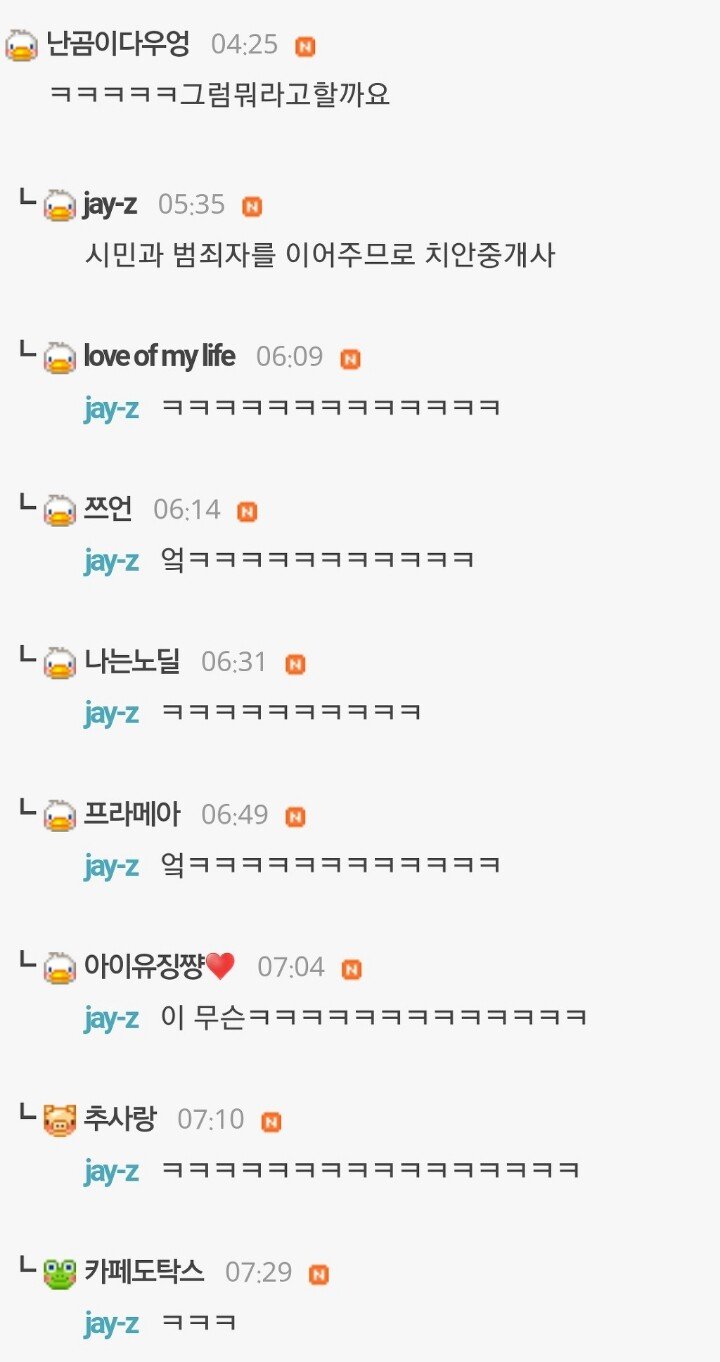The width and height of the screenshot is (720, 1362).
Task: Tap the jay-z mention in 추사랑's reply
Action: click(x=111, y=1171)
